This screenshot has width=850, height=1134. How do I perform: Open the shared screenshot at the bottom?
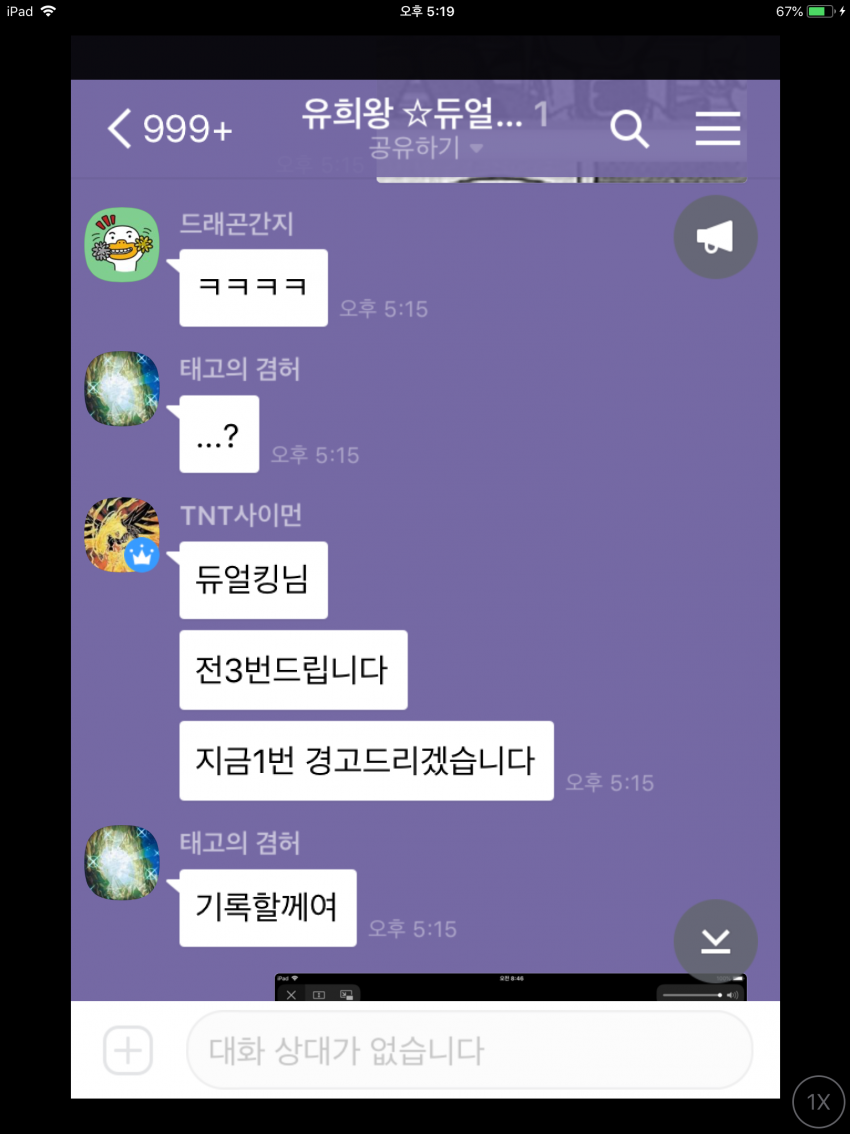[510, 987]
